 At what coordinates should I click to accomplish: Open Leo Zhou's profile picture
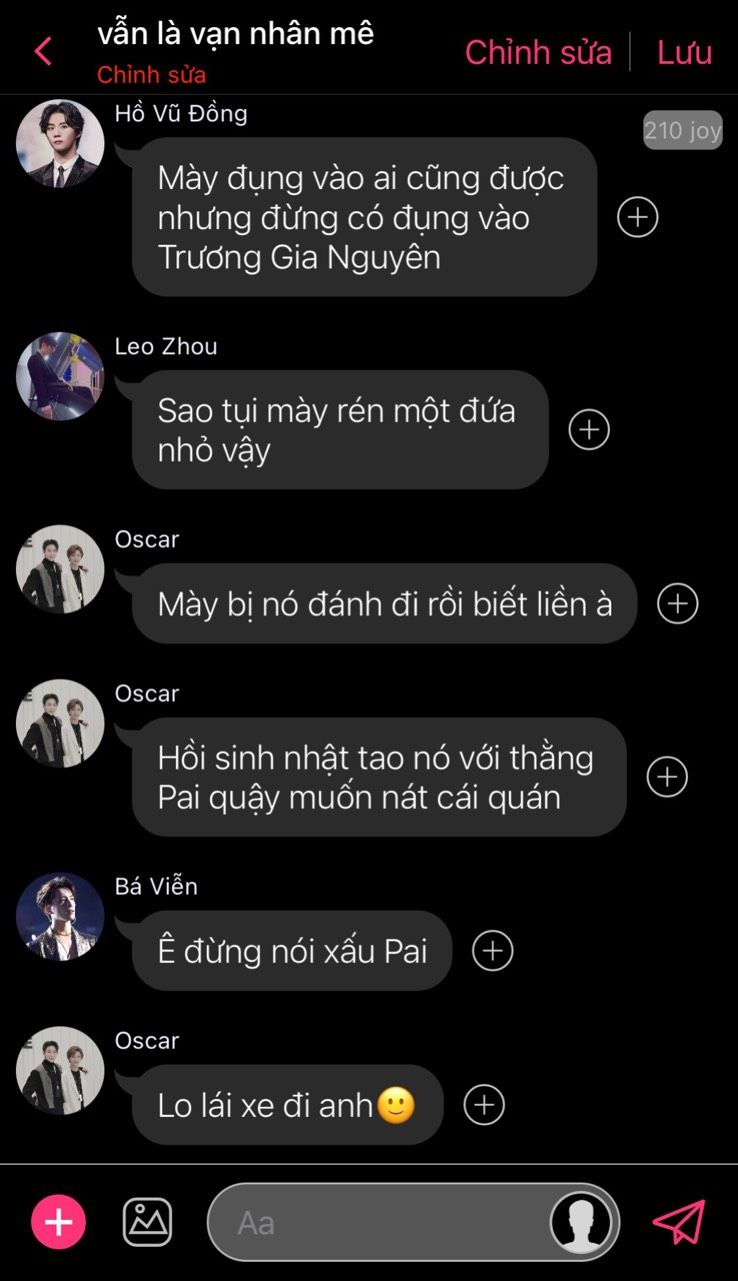tap(60, 376)
